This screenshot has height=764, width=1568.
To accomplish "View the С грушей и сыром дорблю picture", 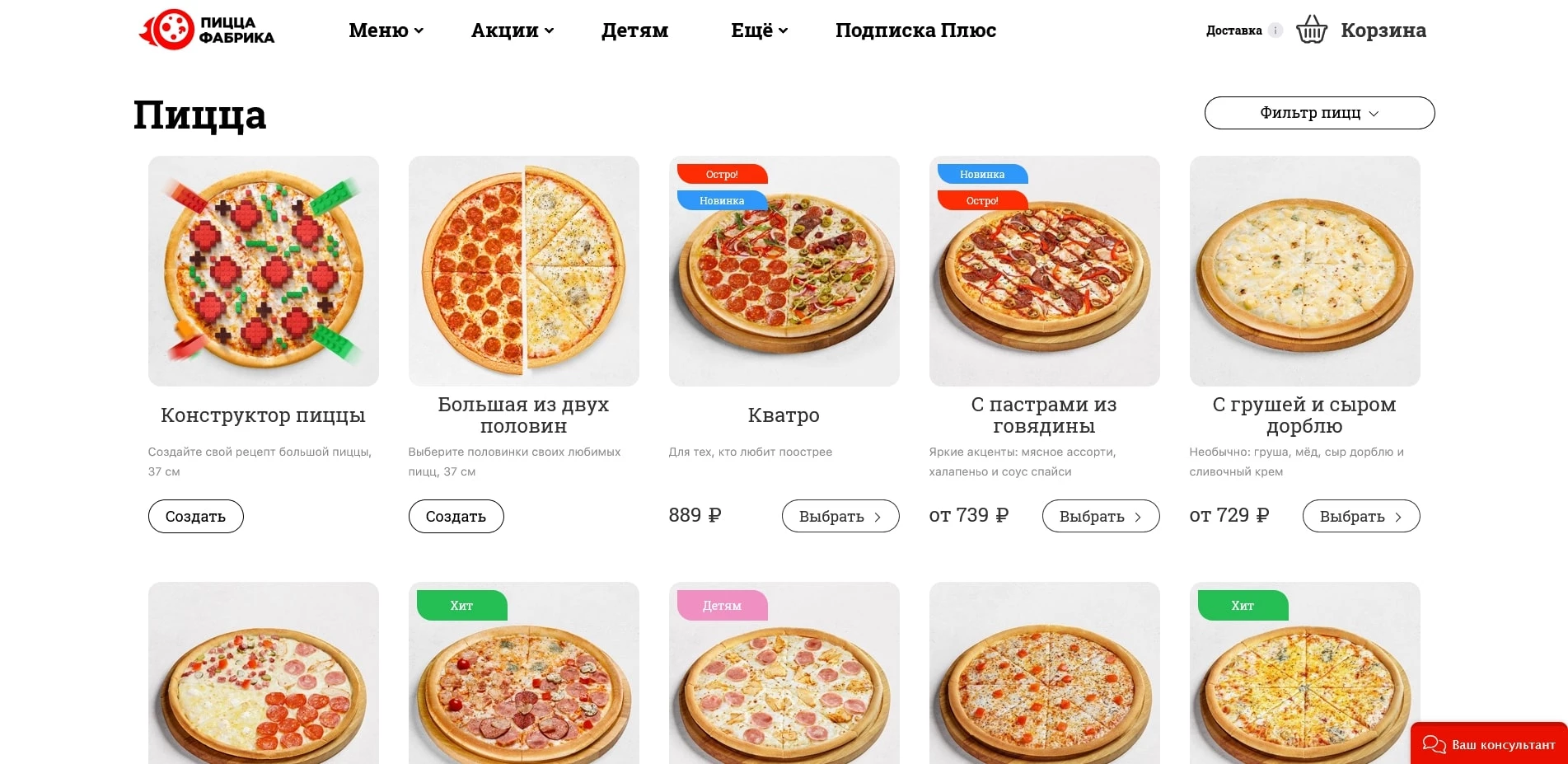I will click(1305, 271).
